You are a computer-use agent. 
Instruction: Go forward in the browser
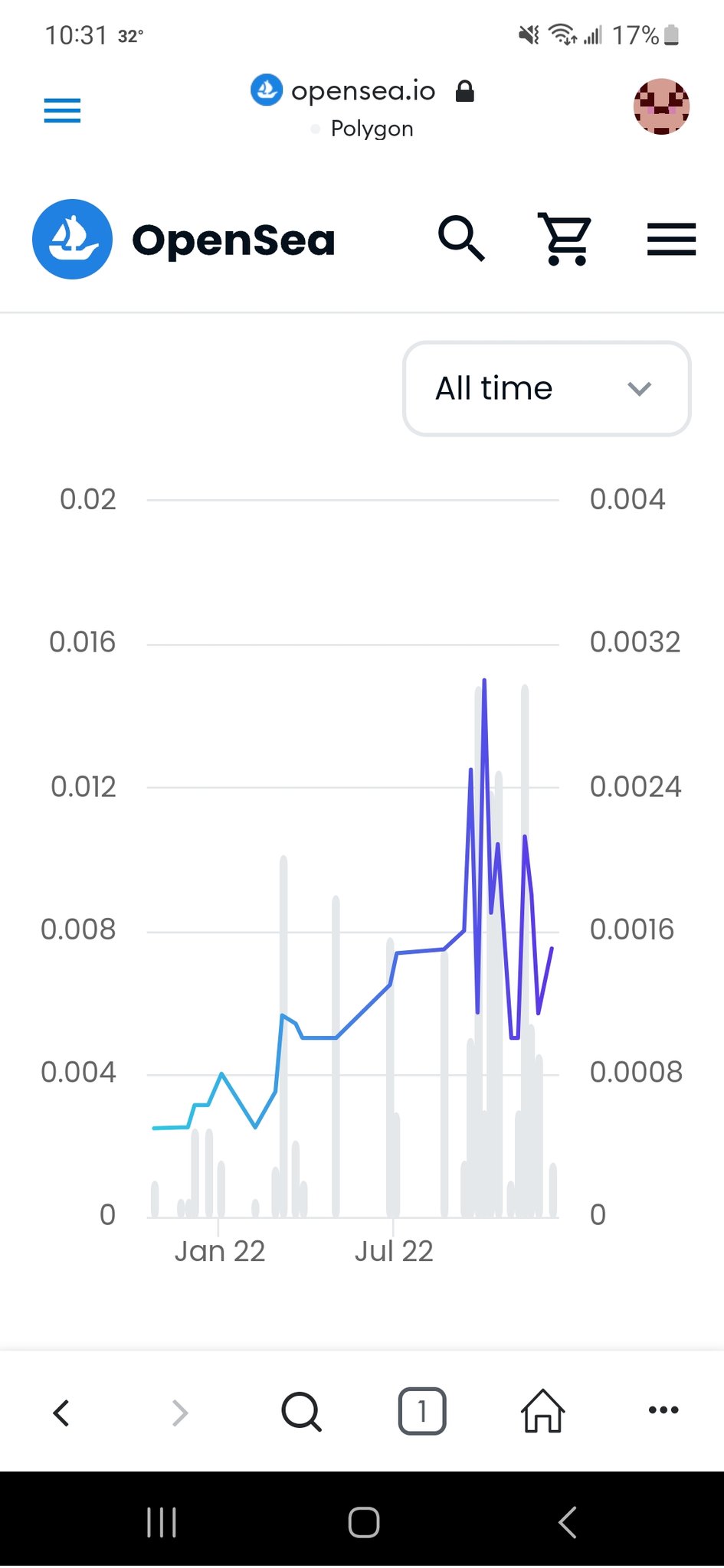[x=180, y=1412]
